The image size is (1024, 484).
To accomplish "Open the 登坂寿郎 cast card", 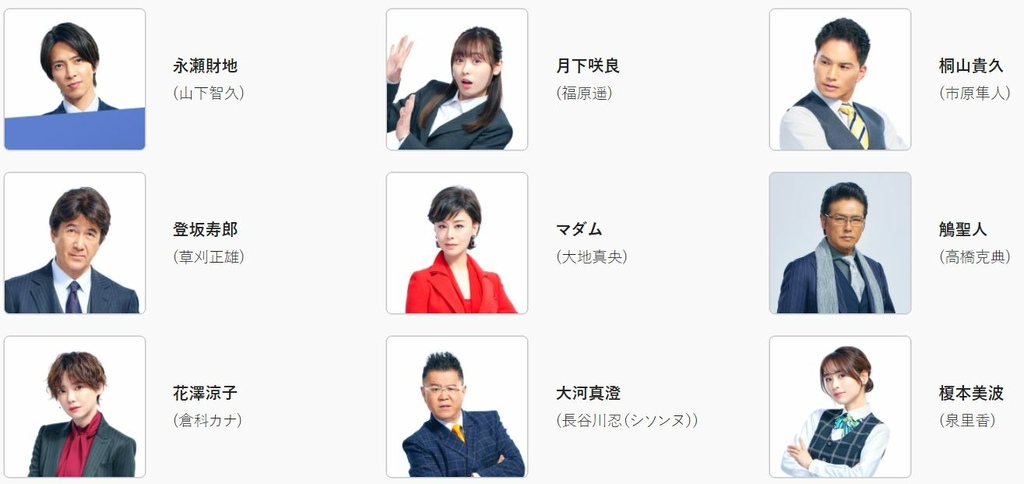I will [75, 243].
